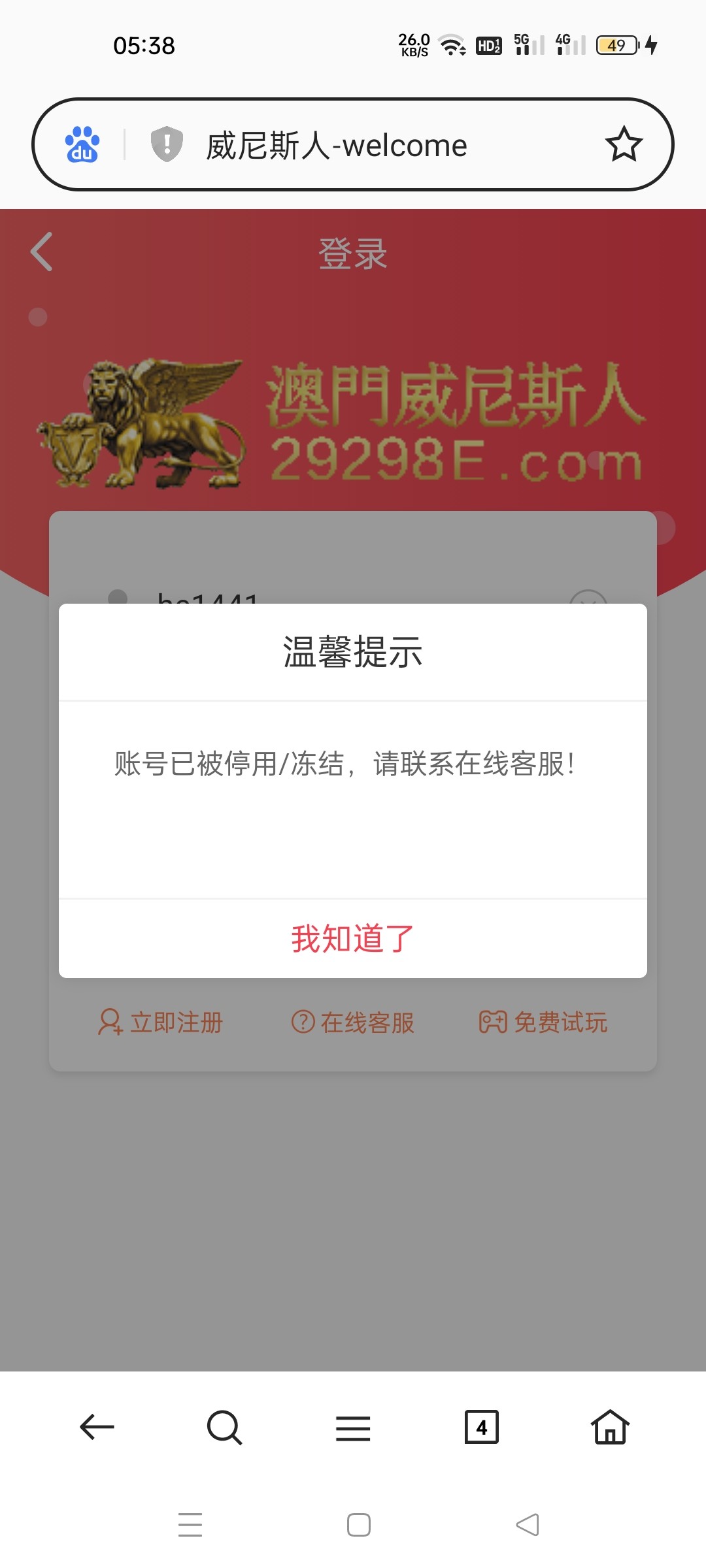
Task: Tap the system back triangle button
Action: click(x=528, y=1525)
